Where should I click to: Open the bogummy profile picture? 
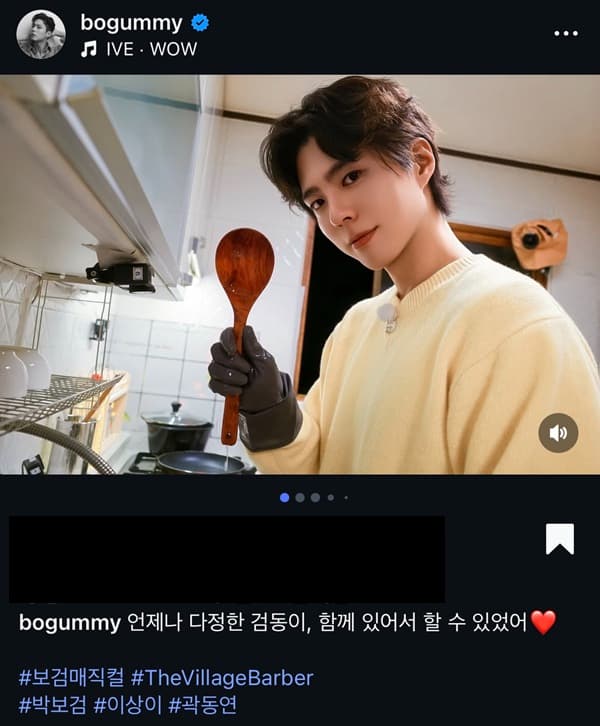point(41,35)
